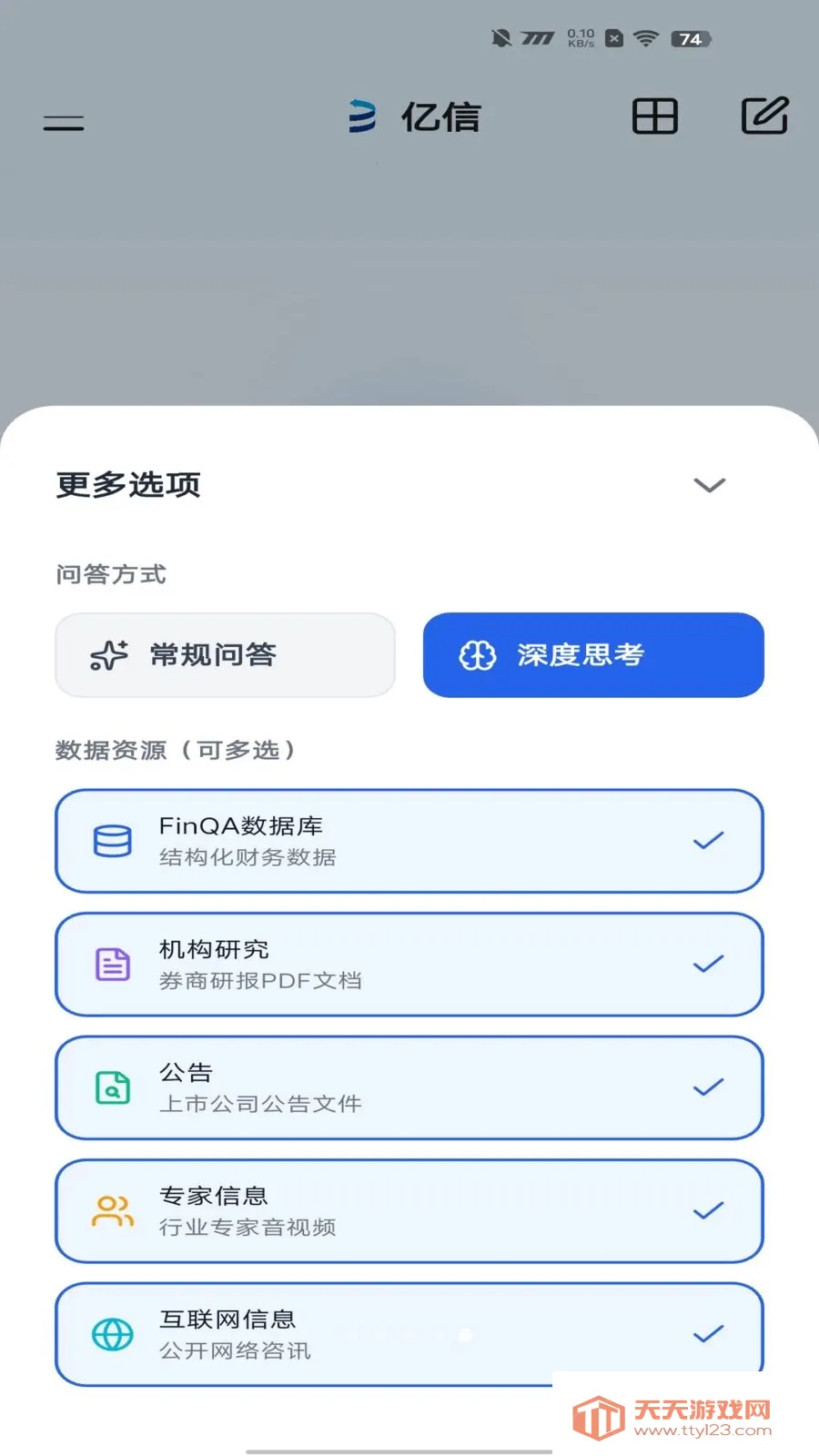The height and width of the screenshot is (1456, 819).
Task: Collapse the 更多选项 panel via chevron
Action: click(x=711, y=485)
